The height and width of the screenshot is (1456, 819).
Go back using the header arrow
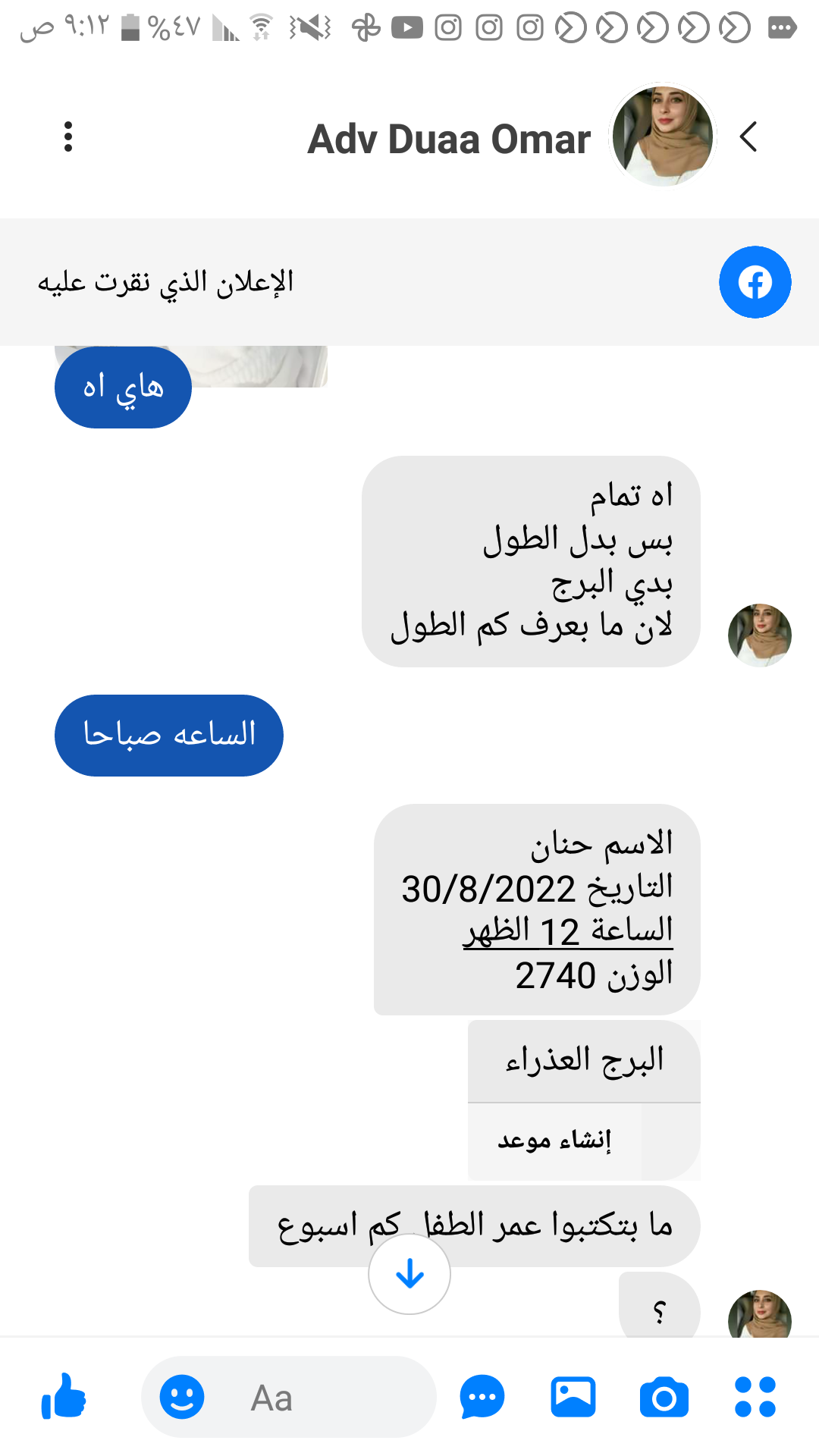click(x=748, y=137)
